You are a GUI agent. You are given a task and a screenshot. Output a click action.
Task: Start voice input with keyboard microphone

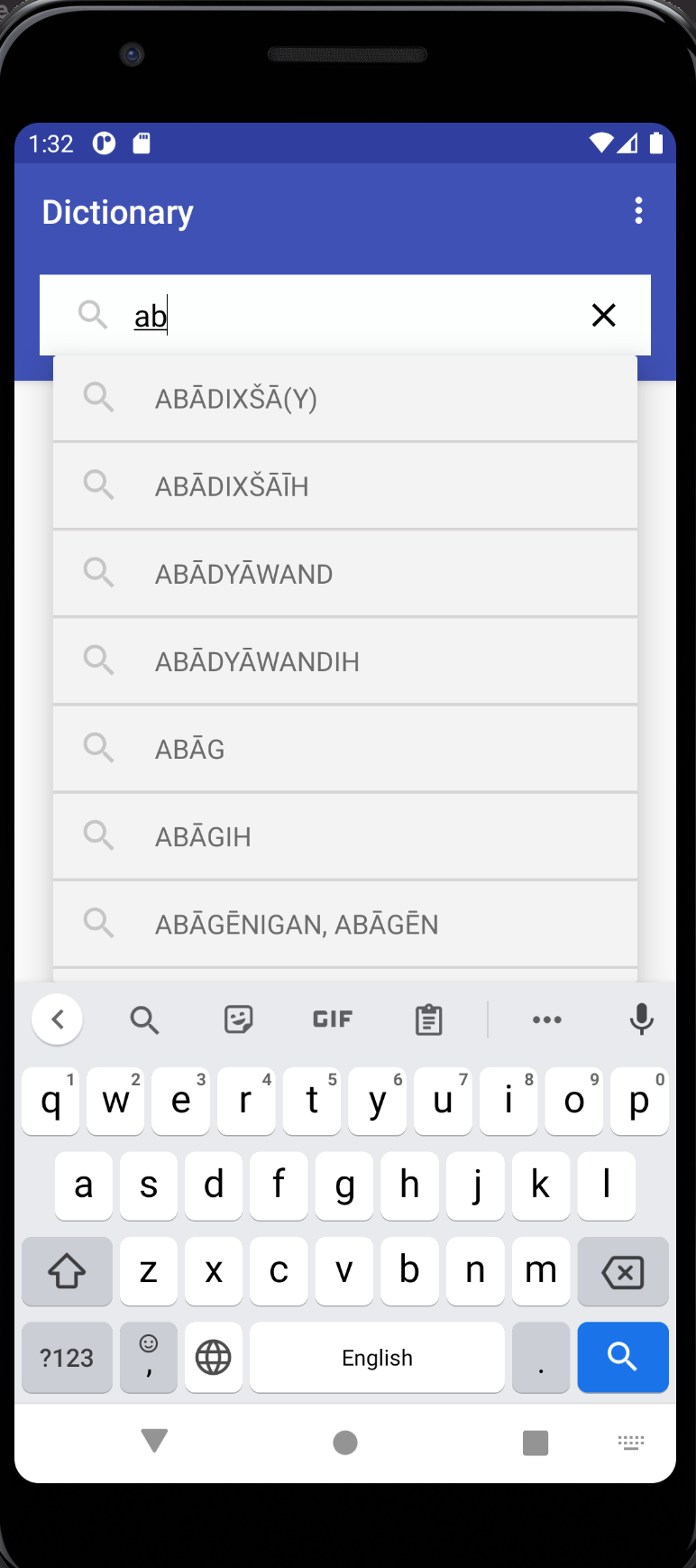click(x=641, y=1019)
